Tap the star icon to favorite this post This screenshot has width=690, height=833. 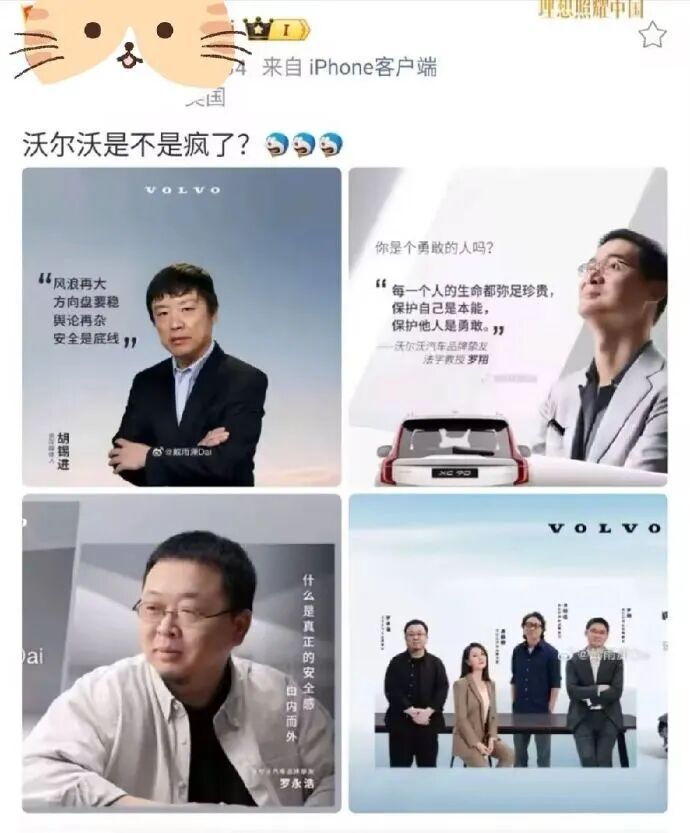tap(652, 35)
